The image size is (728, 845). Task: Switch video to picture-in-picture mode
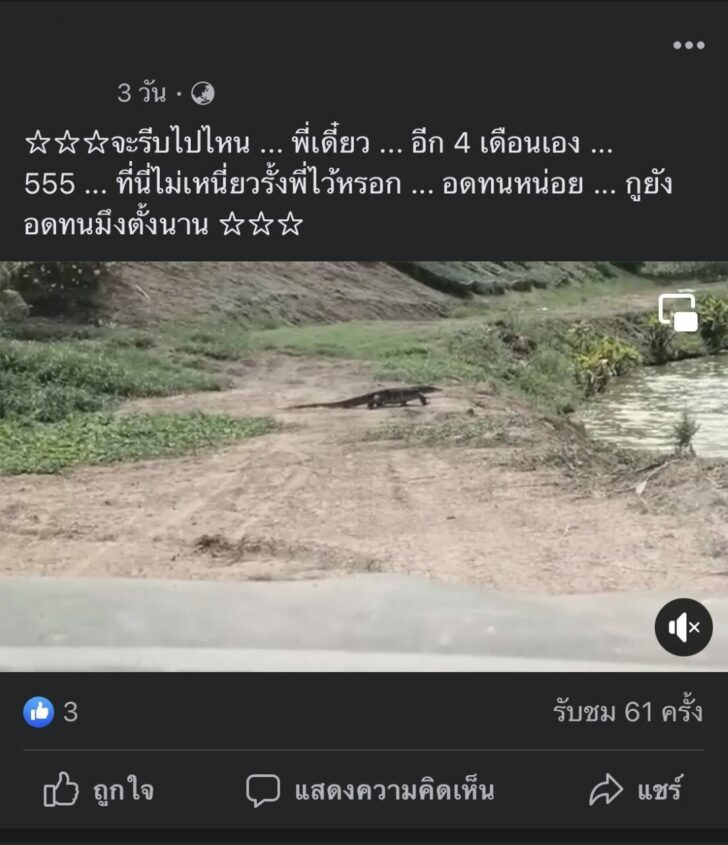(678, 312)
